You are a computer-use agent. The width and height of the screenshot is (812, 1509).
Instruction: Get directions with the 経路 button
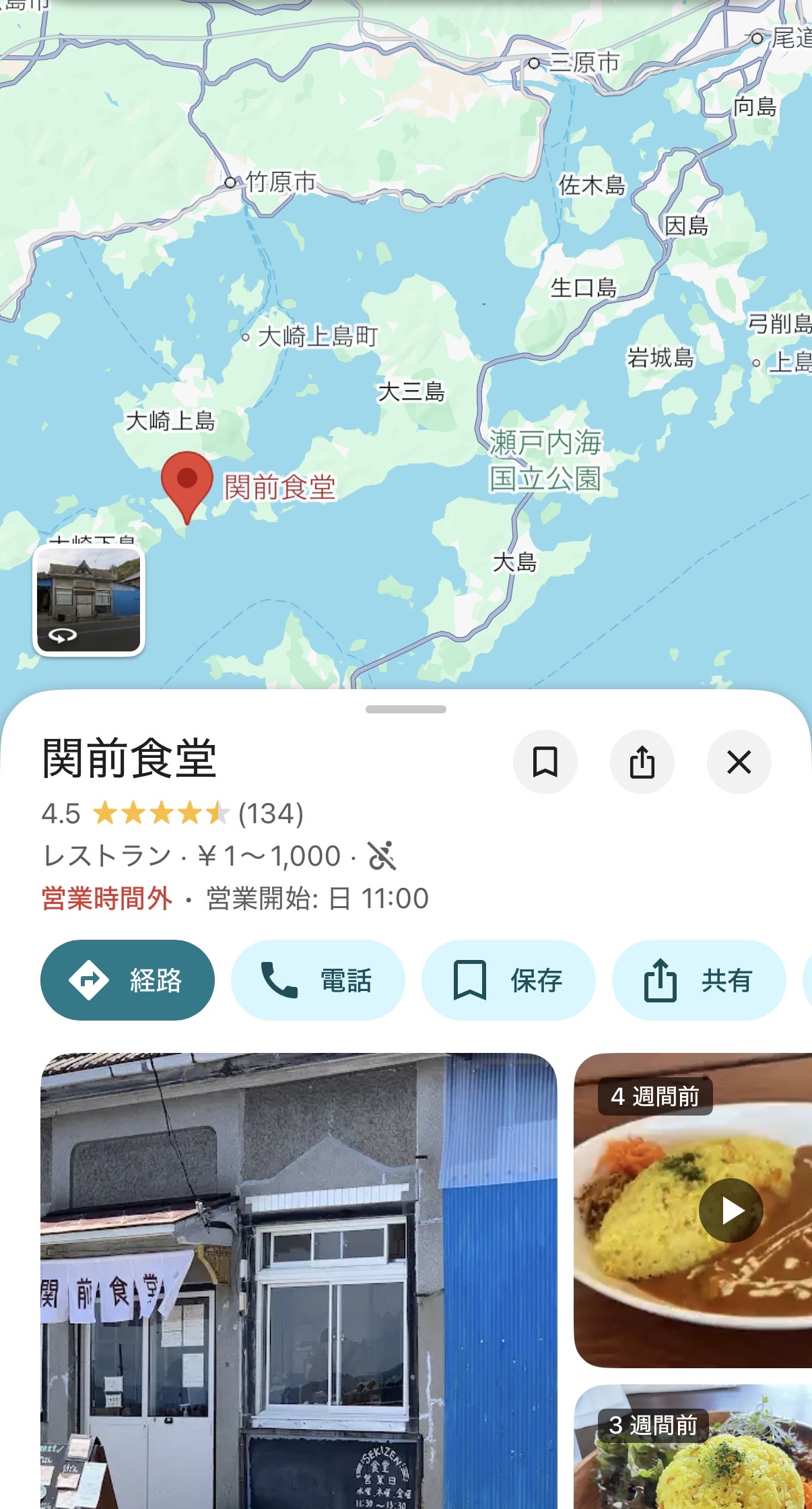[127, 980]
